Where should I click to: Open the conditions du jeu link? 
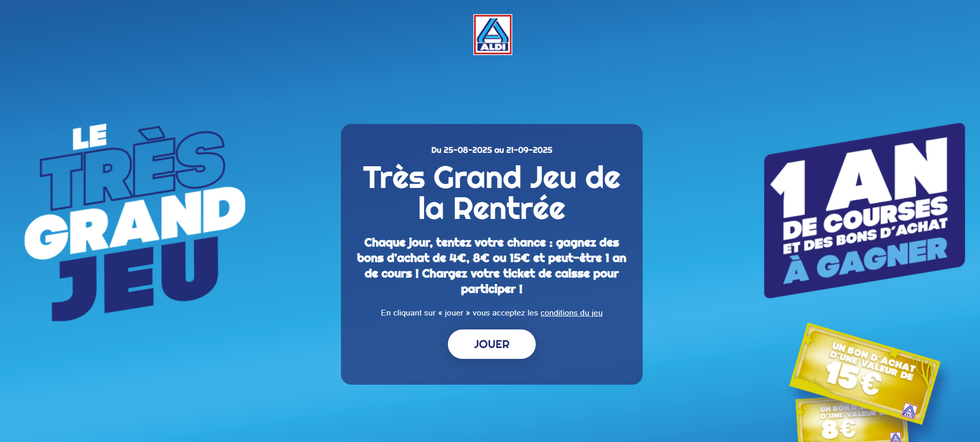point(571,313)
